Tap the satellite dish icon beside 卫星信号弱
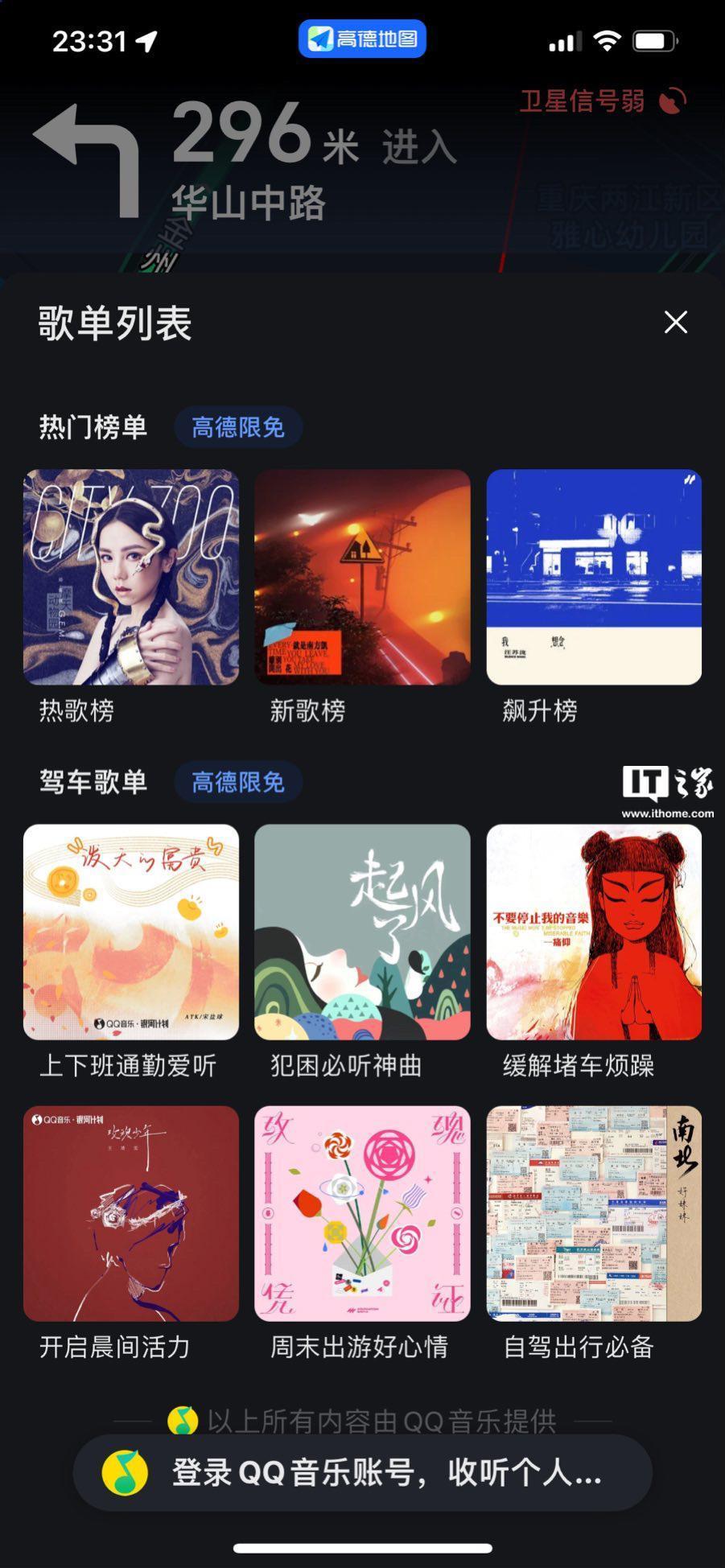The image size is (725, 1568). [x=670, y=101]
